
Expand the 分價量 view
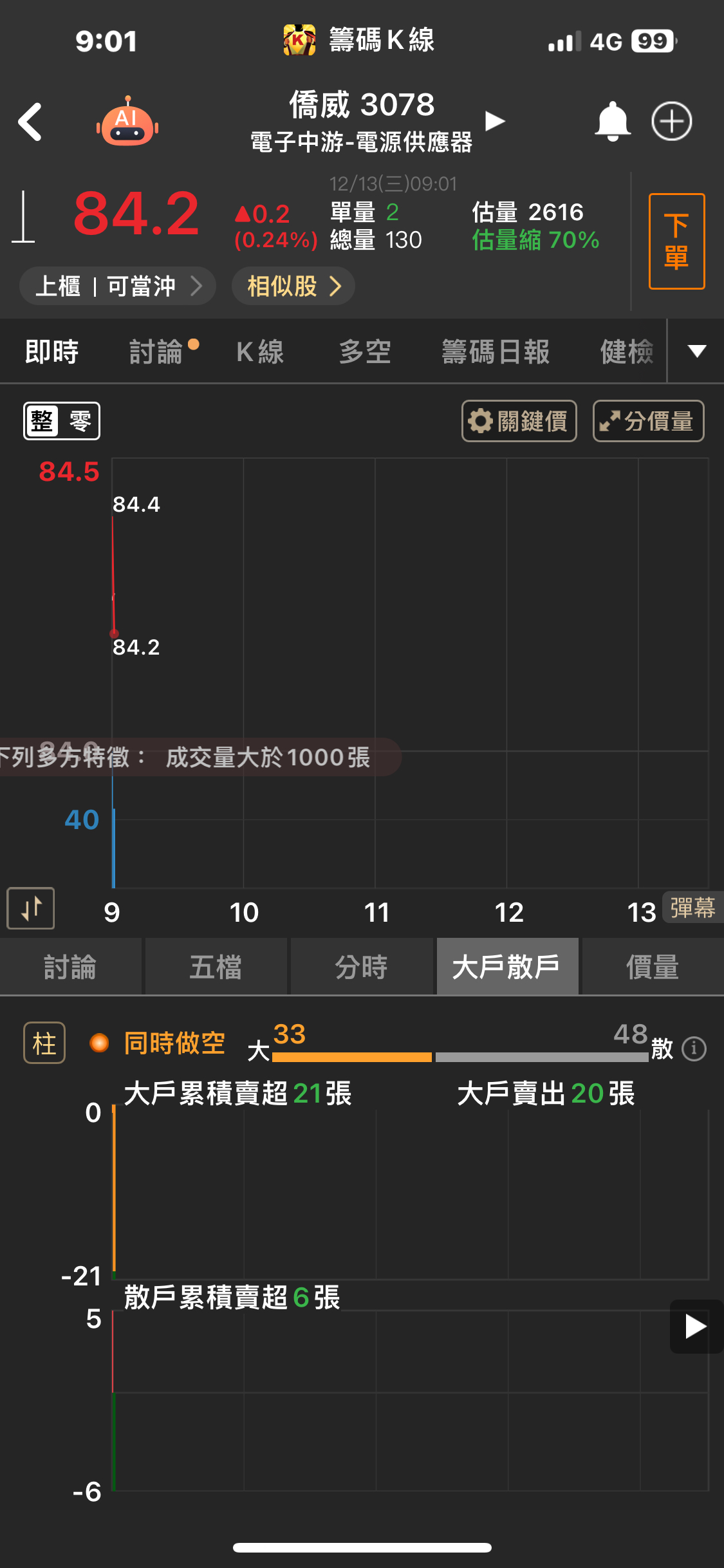pyautogui.click(x=648, y=421)
